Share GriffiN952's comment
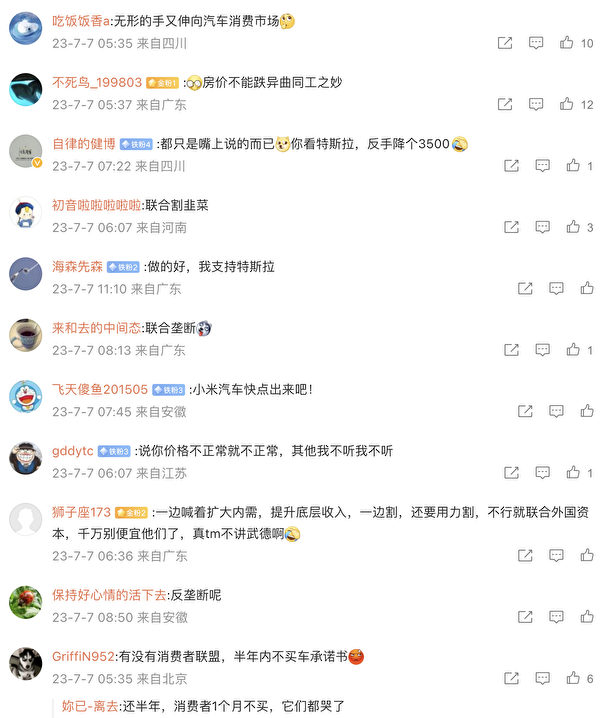Viewport: 600px width, 718px height. pos(511,679)
